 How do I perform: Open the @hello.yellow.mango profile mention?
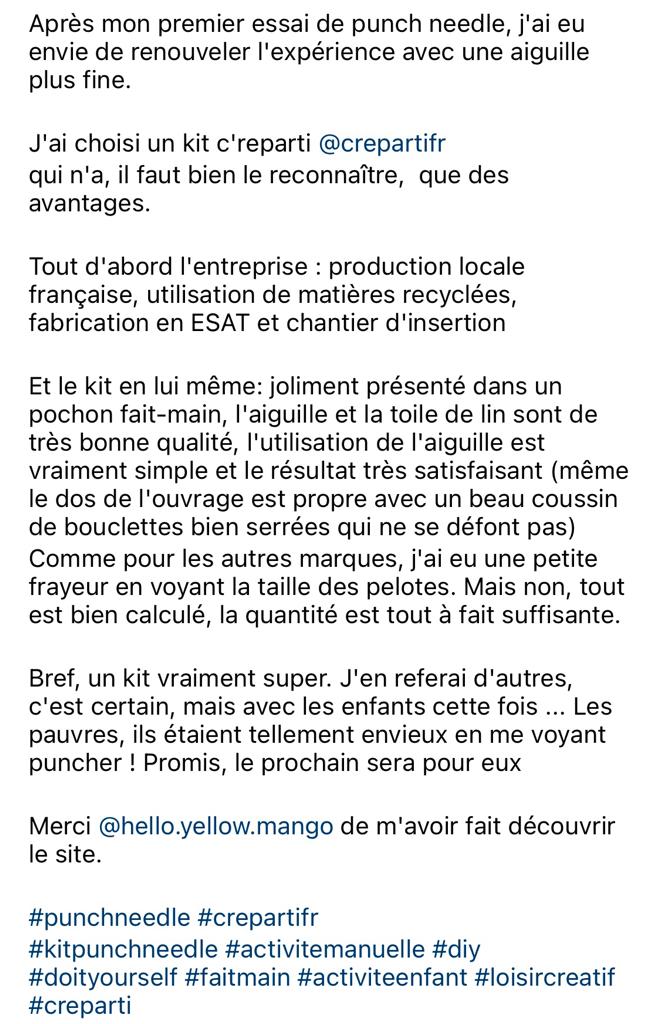(216, 827)
